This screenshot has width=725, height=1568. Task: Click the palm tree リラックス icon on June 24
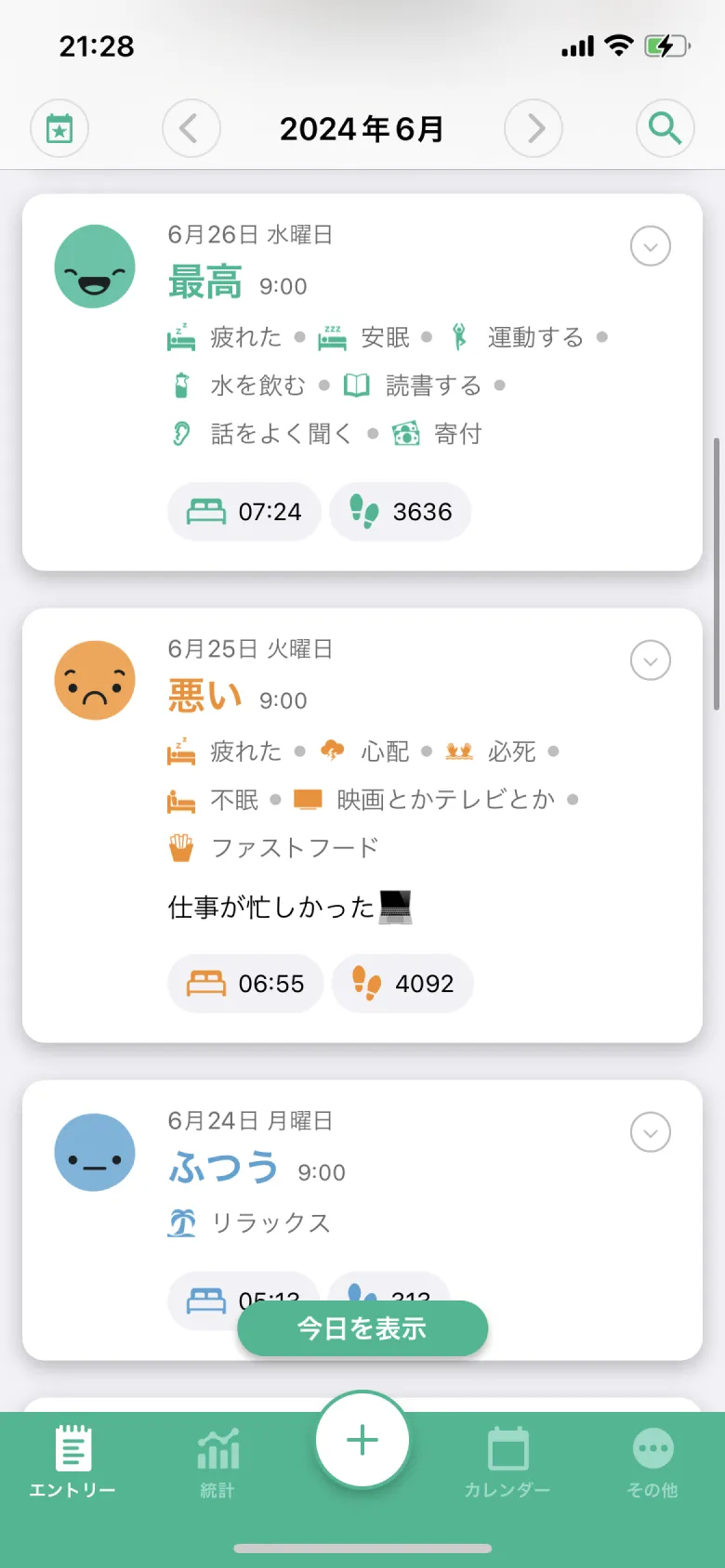coord(182,1223)
